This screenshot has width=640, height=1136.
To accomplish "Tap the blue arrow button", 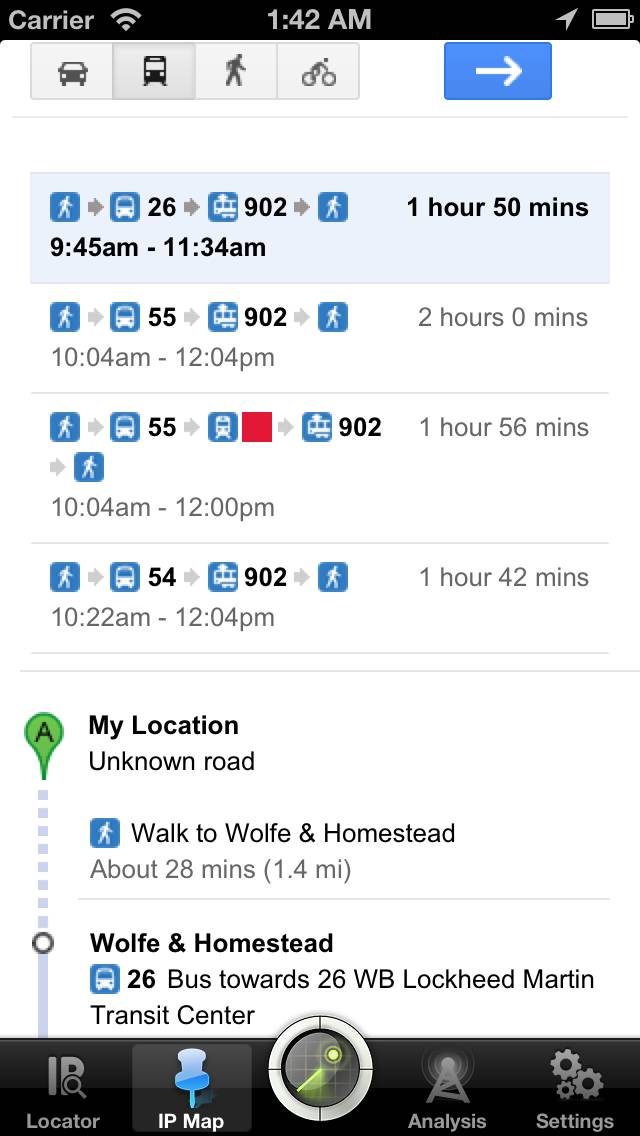I will point(497,71).
